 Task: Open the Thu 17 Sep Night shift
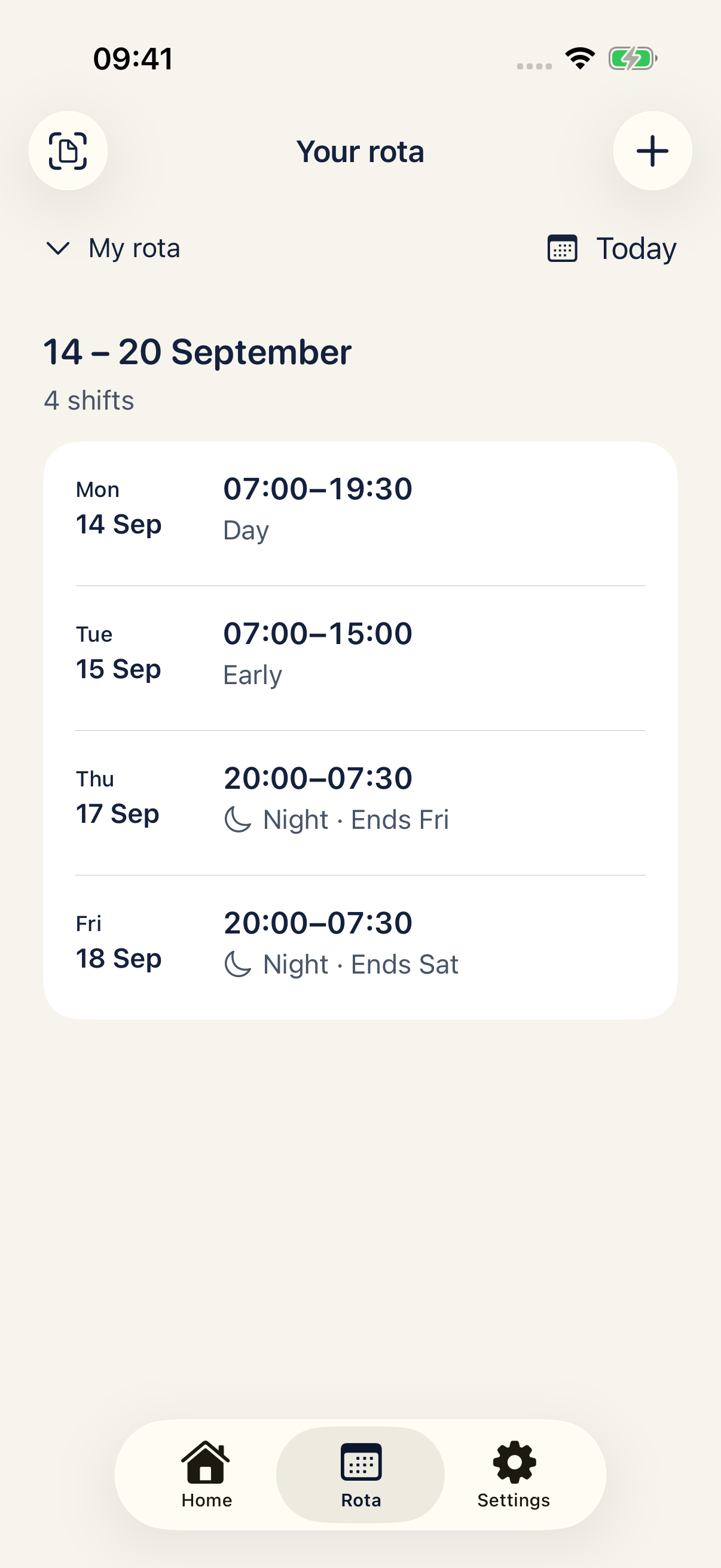coord(360,803)
